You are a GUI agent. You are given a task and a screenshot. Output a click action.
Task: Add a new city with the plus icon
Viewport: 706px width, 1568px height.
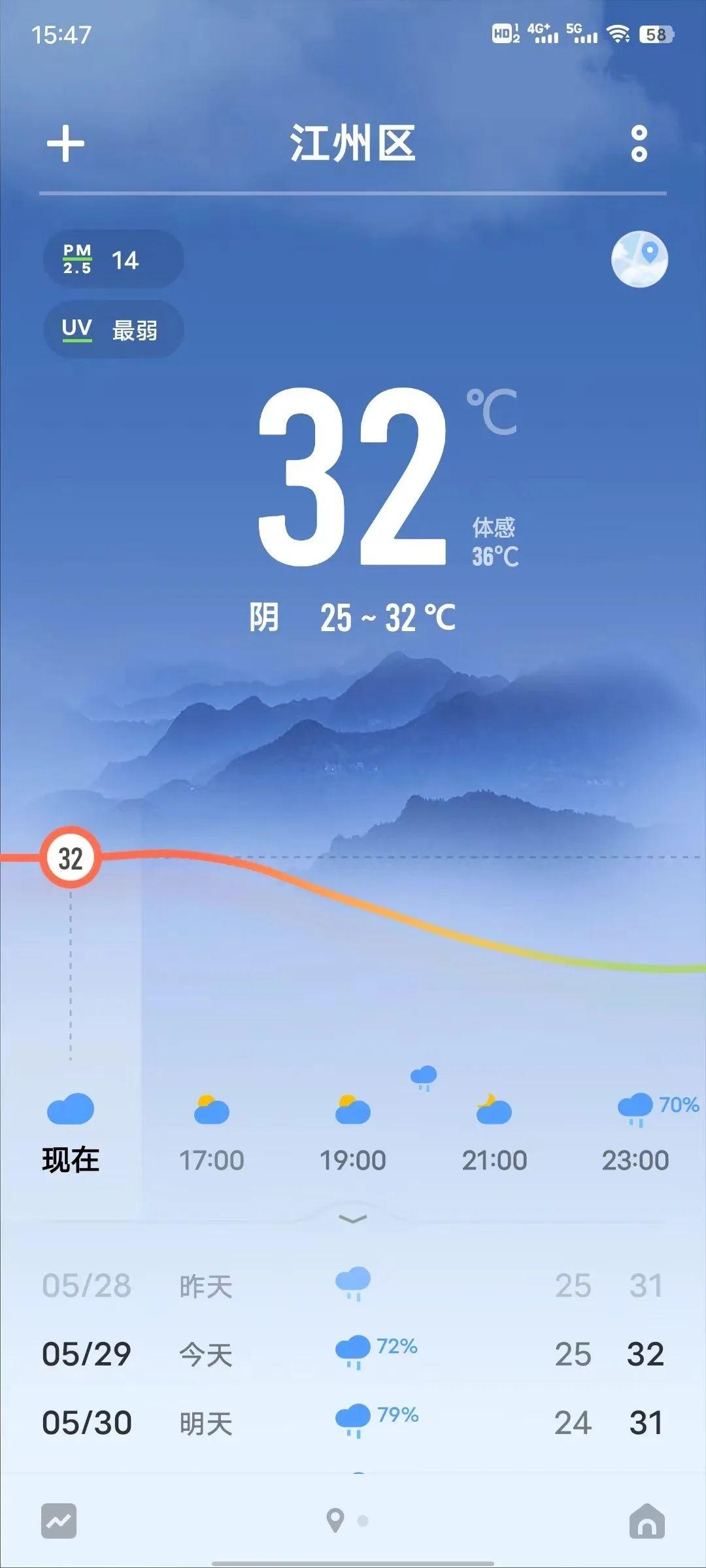click(65, 144)
